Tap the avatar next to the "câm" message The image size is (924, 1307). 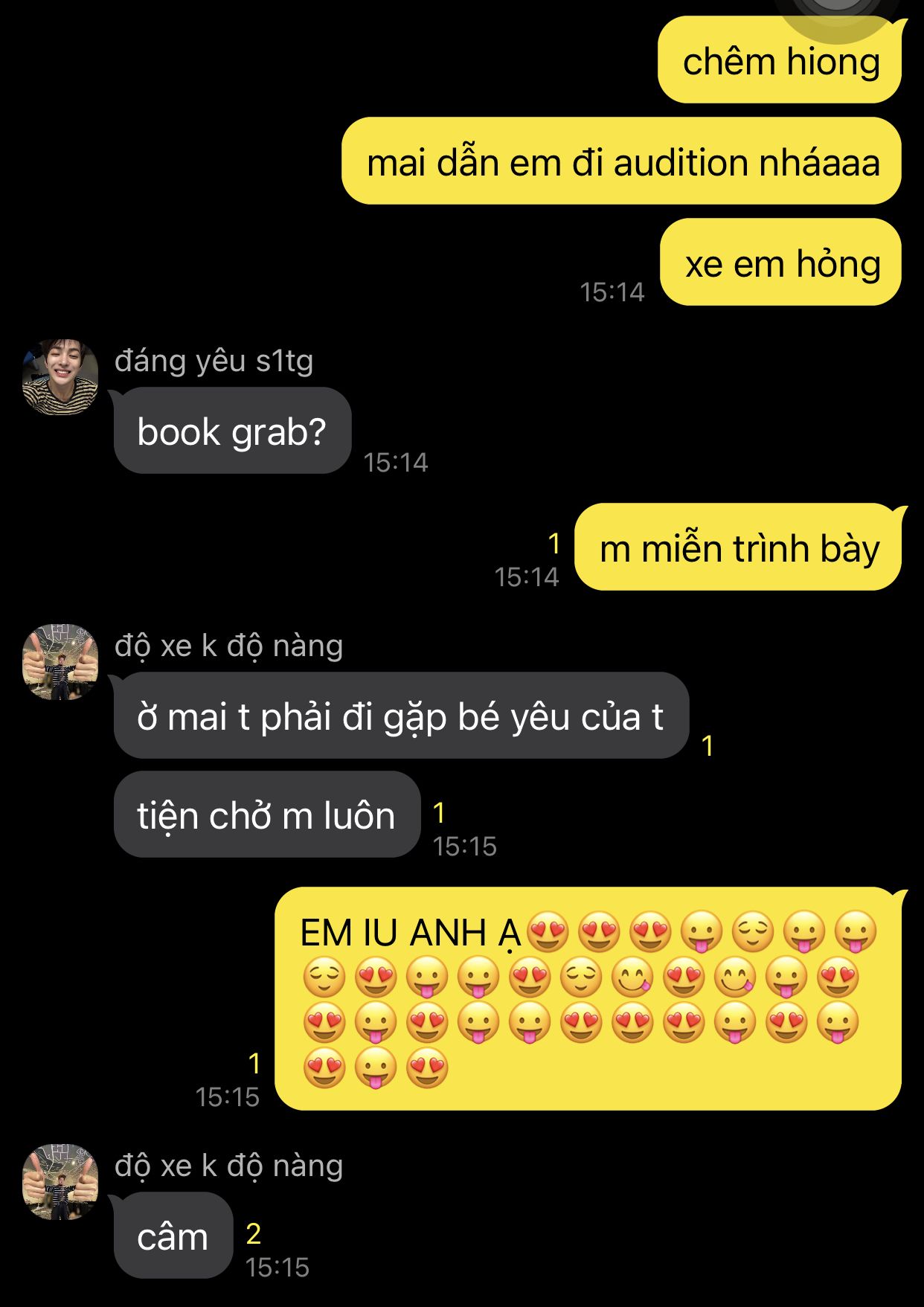(60, 1182)
